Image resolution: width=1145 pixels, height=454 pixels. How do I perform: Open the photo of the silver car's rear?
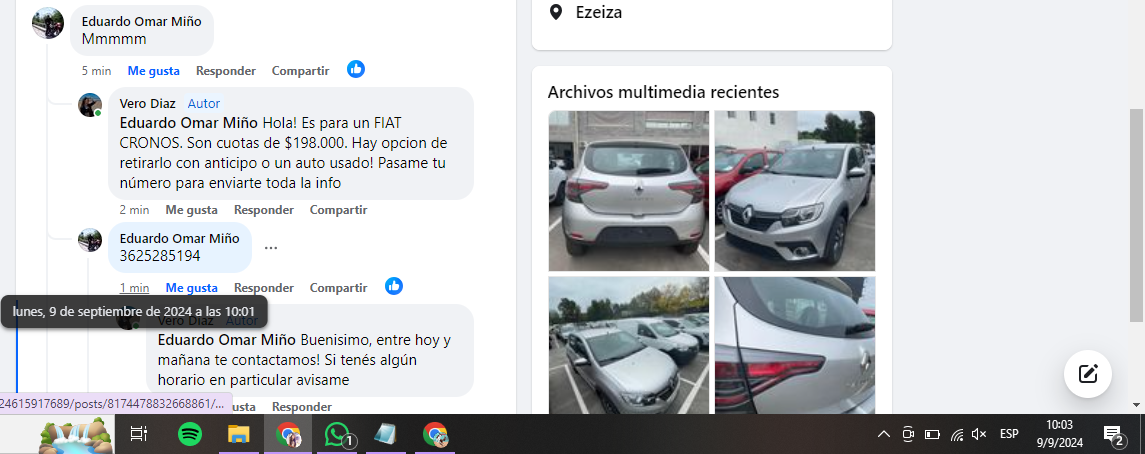(628, 190)
